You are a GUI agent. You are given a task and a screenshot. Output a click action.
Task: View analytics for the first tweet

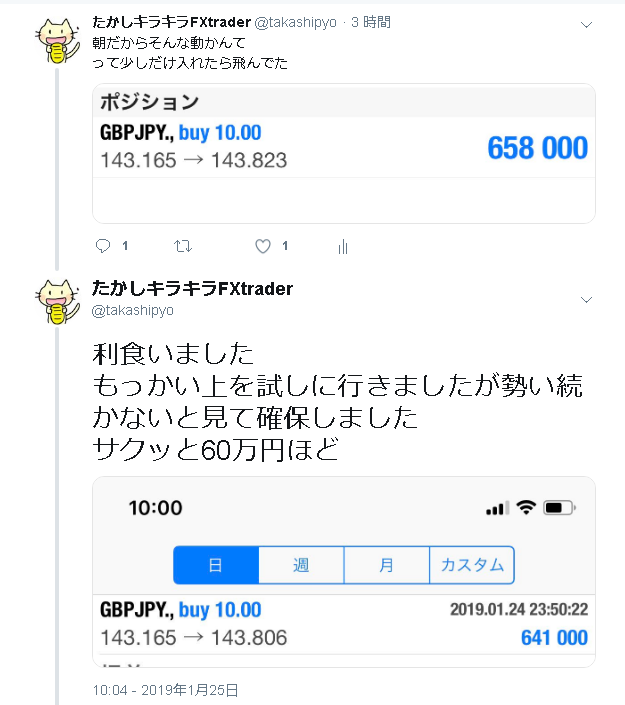point(342,246)
